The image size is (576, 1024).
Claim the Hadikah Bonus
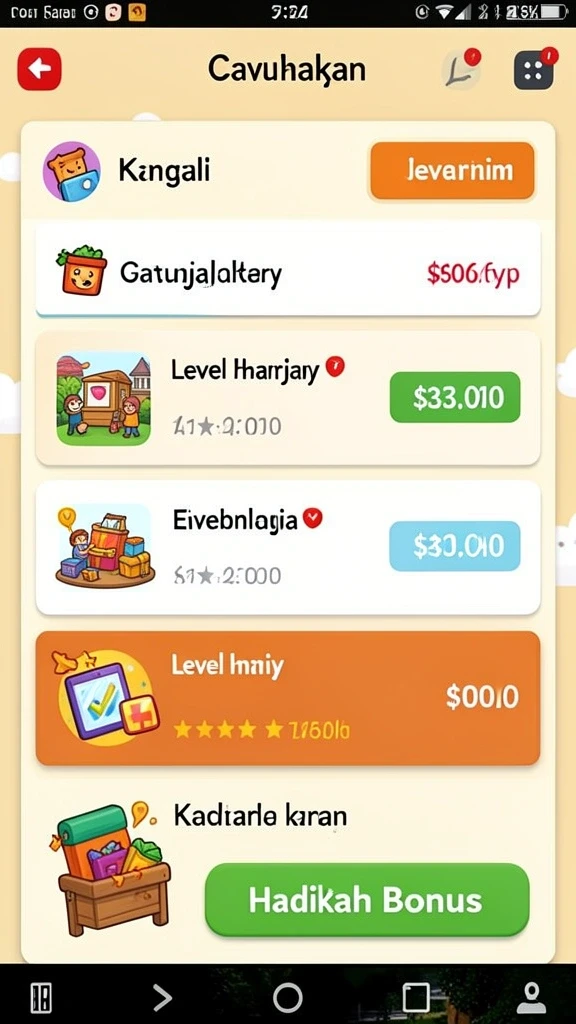point(367,900)
